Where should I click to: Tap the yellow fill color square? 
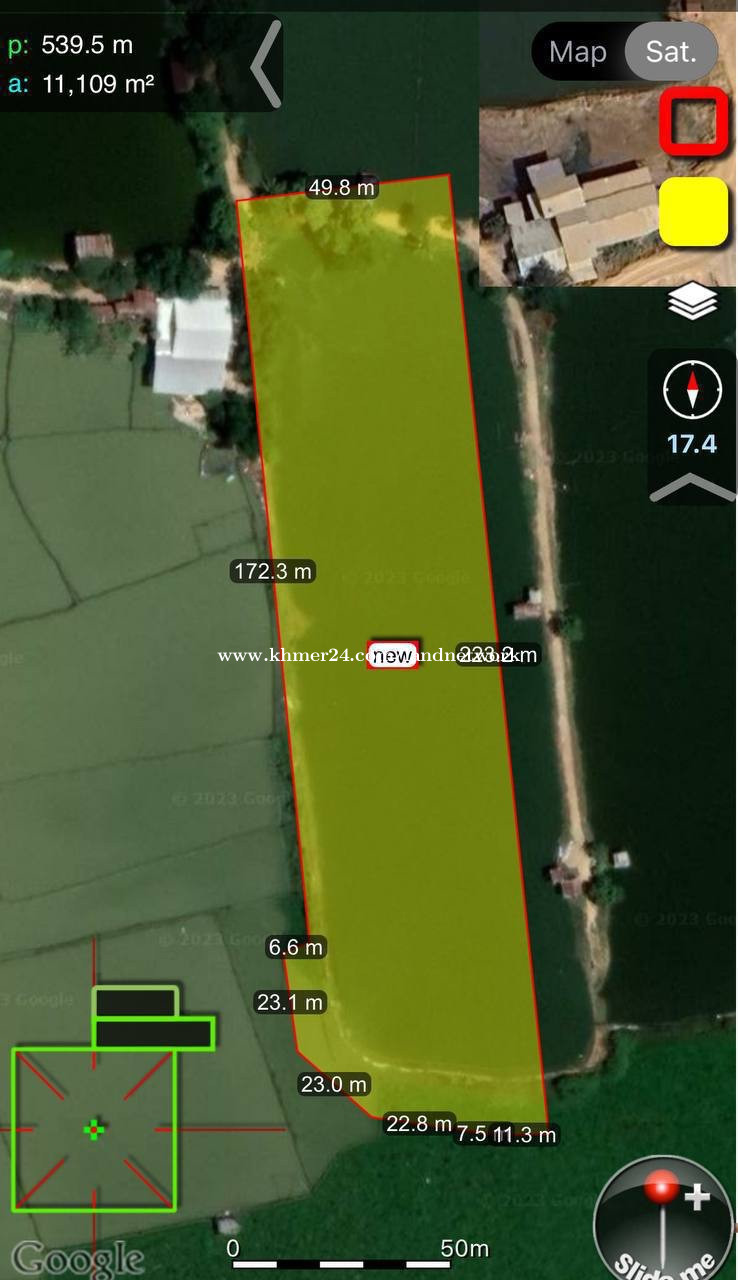pos(693,211)
